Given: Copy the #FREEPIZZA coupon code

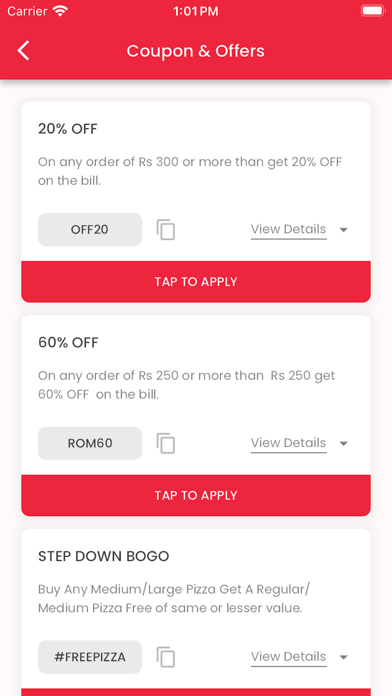Looking at the screenshot, I should (x=166, y=656).
